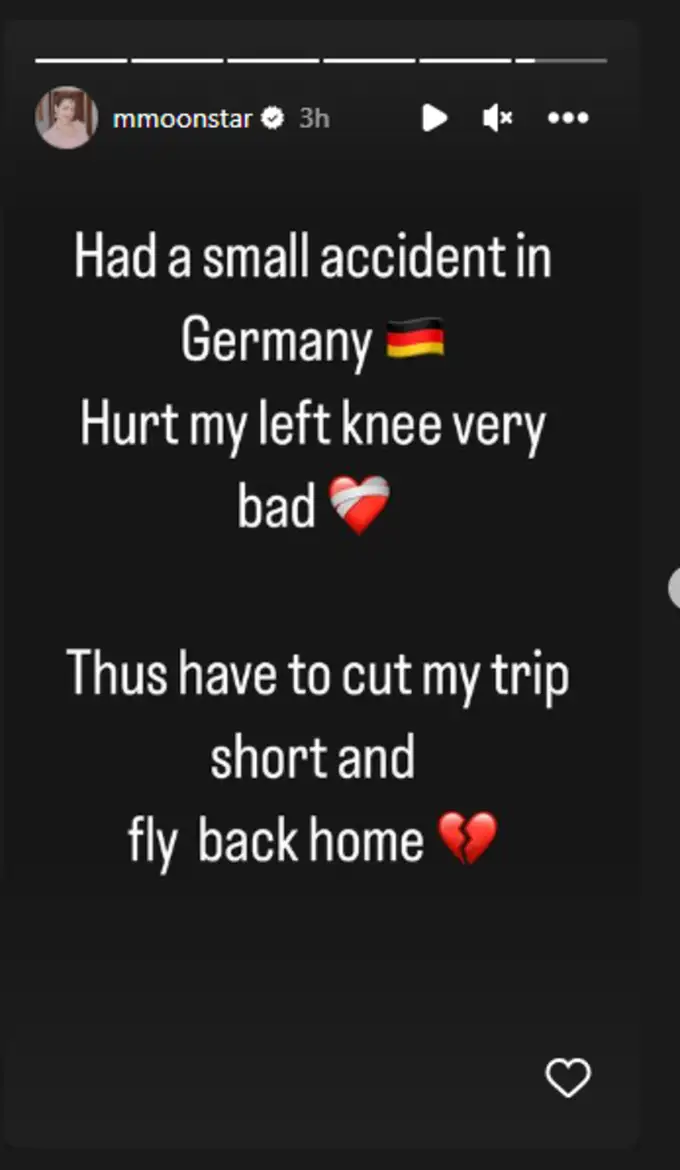Unmute the story sound

coord(497,118)
